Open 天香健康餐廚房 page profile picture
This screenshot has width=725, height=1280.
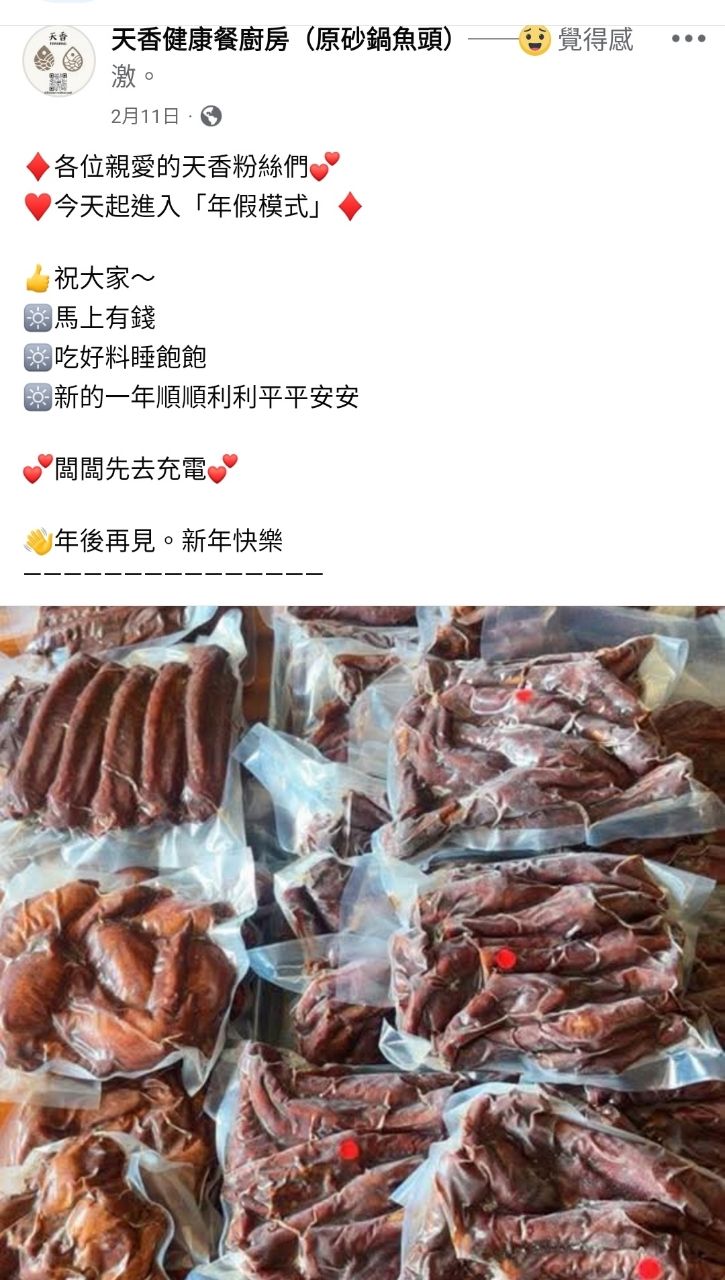[x=59, y=61]
